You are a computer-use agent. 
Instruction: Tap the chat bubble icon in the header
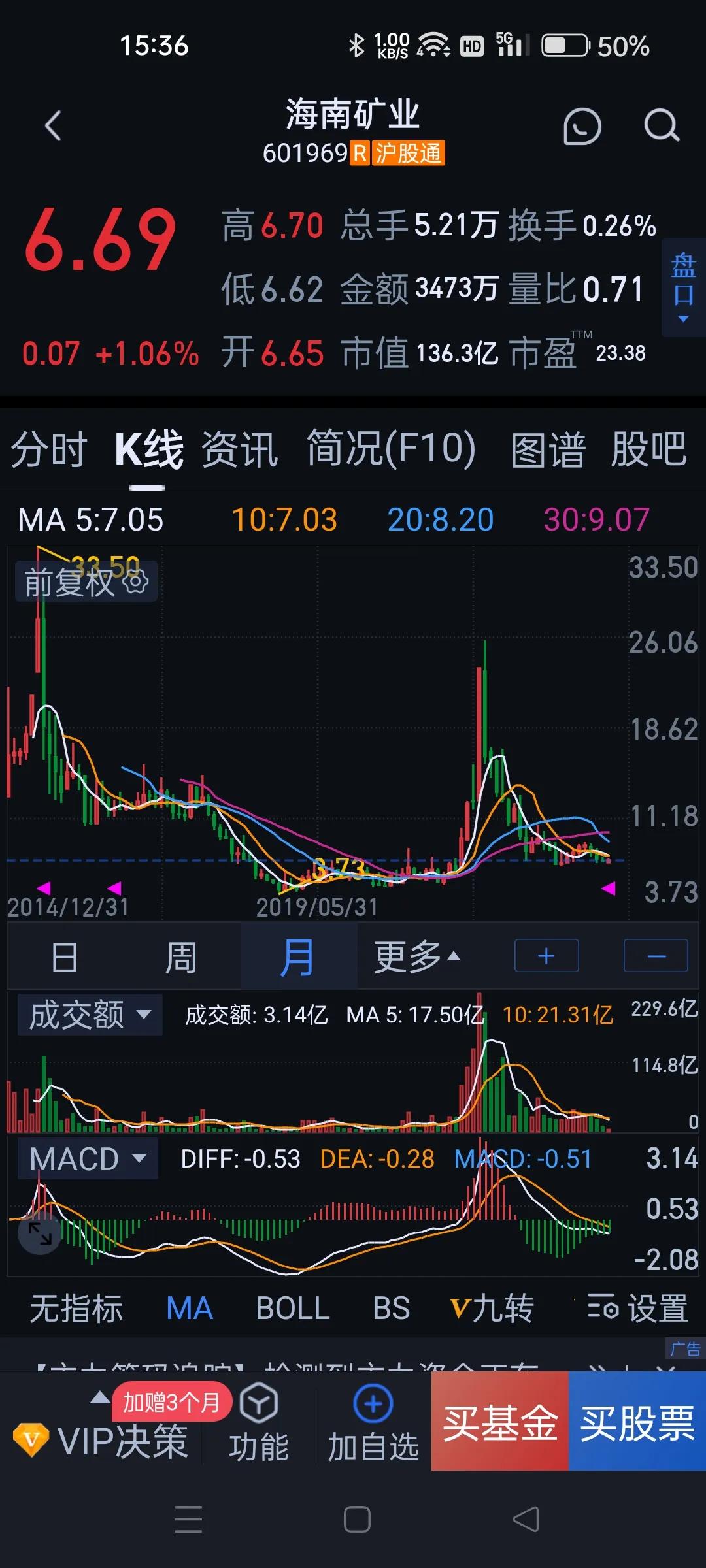click(x=582, y=126)
